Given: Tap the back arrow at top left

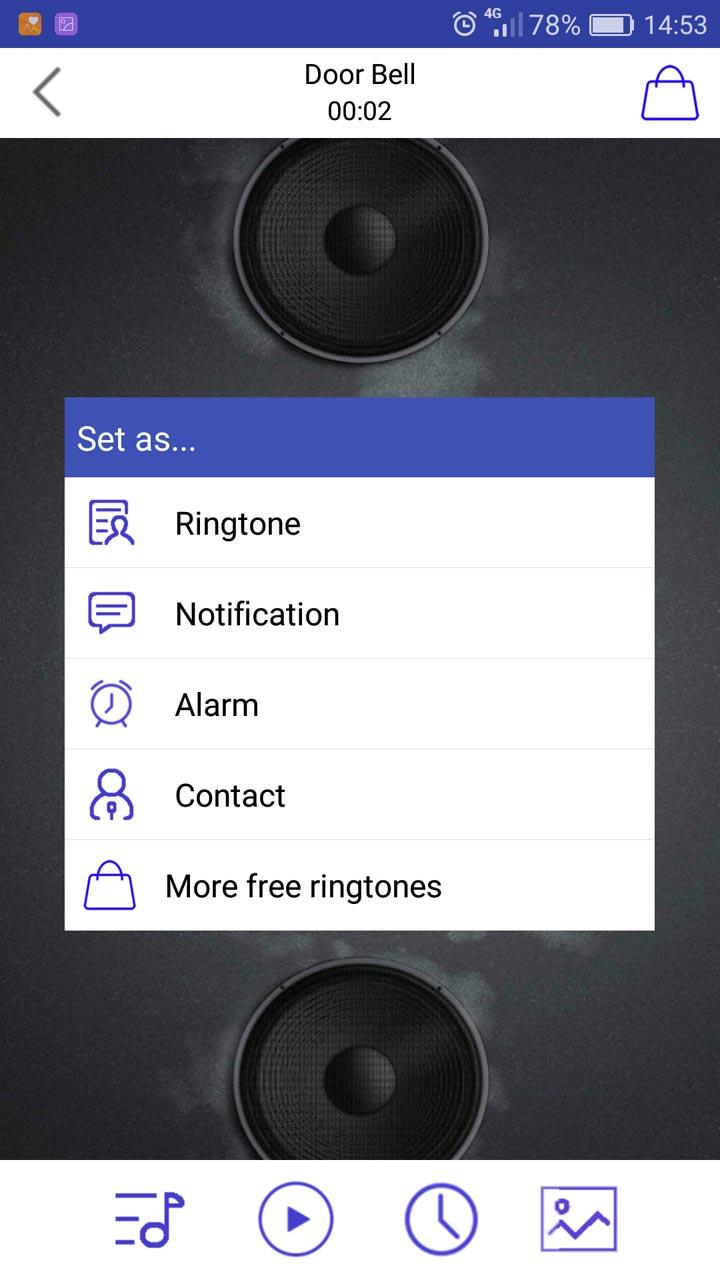Looking at the screenshot, I should (x=47, y=91).
